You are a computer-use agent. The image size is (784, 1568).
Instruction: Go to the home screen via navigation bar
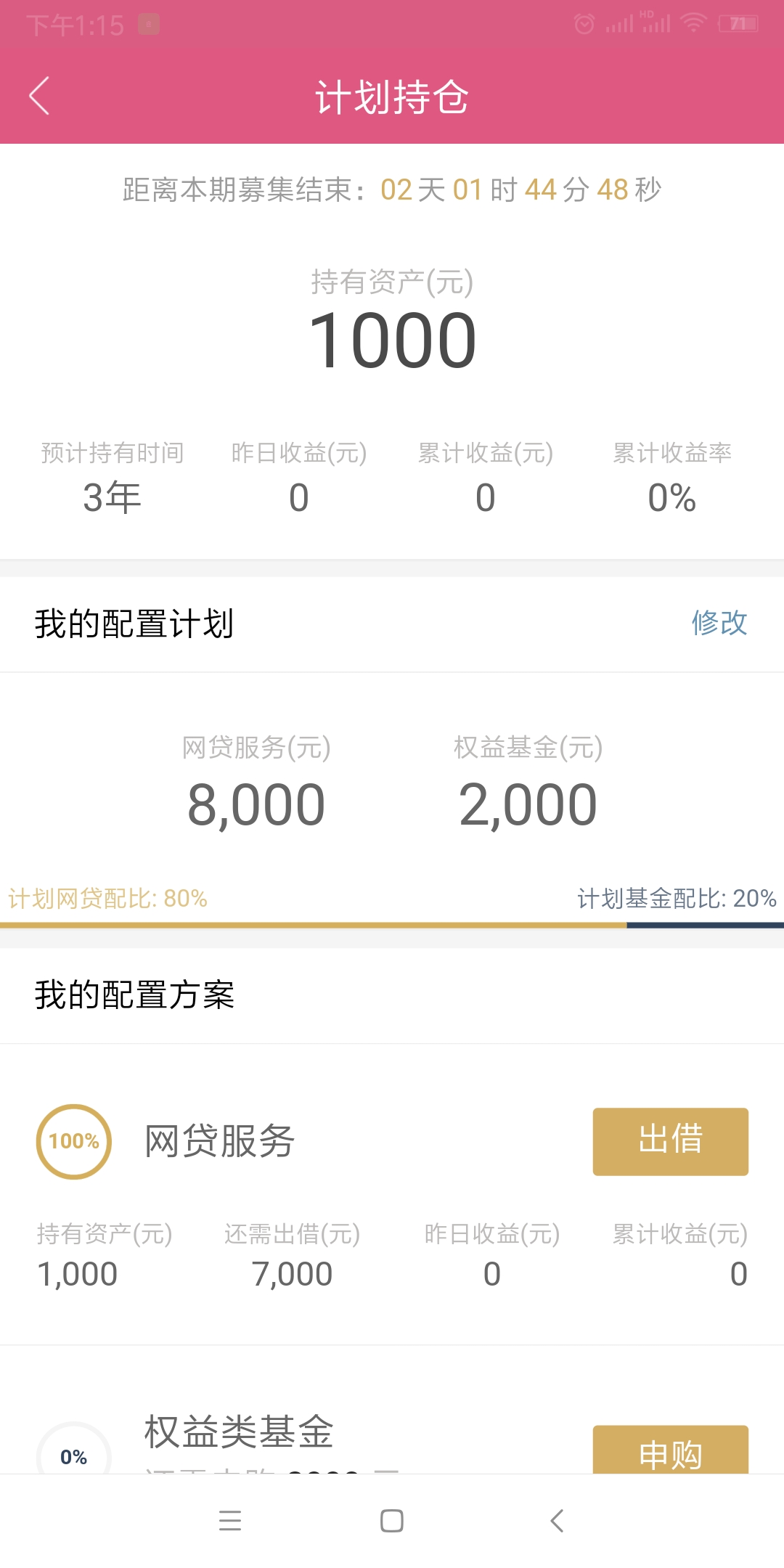point(392,1521)
